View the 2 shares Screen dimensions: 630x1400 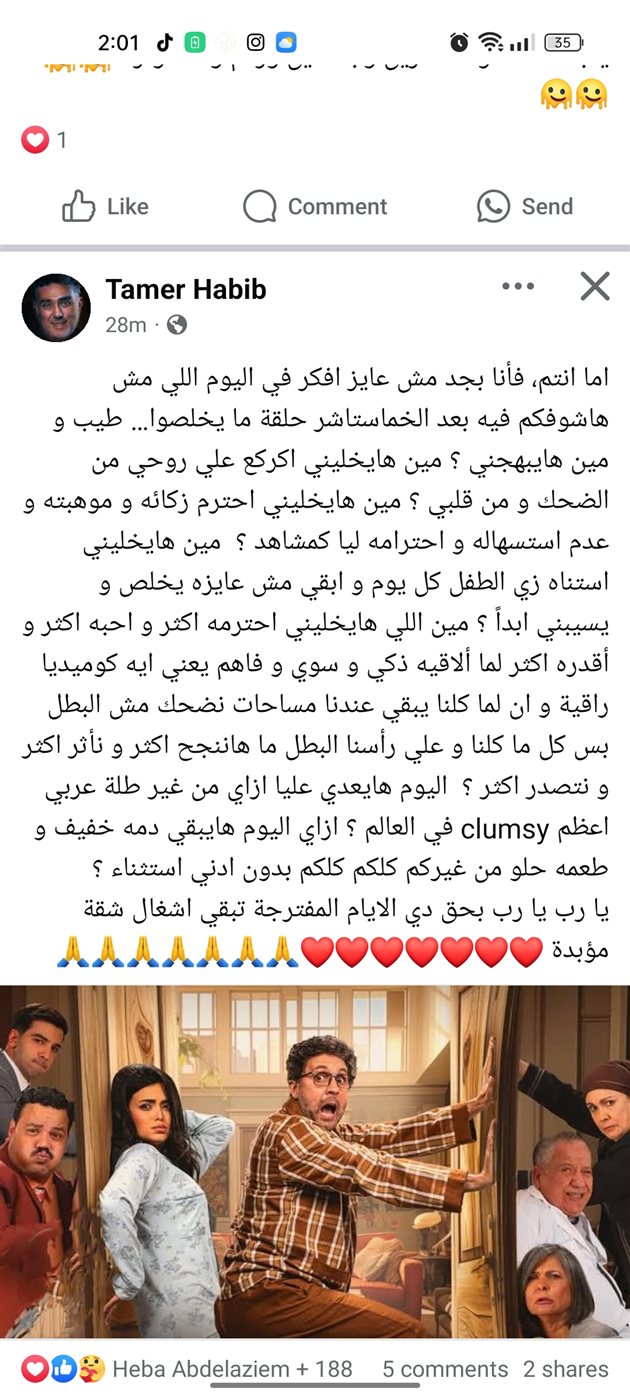tap(566, 1369)
